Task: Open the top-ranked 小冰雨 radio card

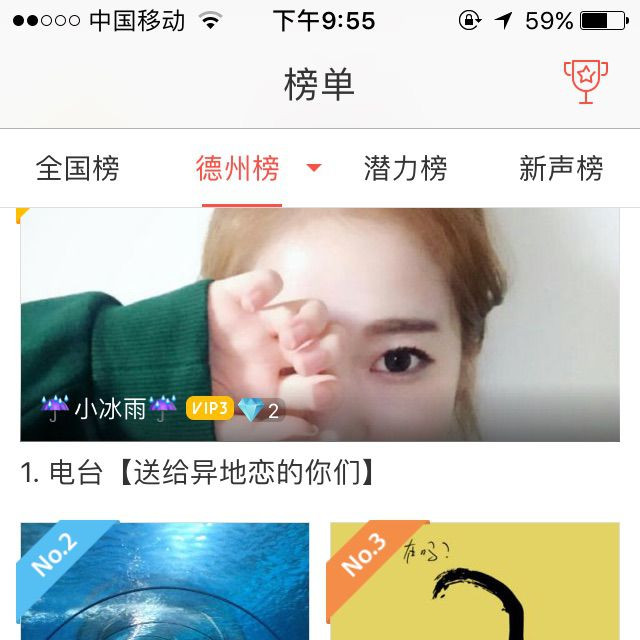Action: click(x=320, y=325)
